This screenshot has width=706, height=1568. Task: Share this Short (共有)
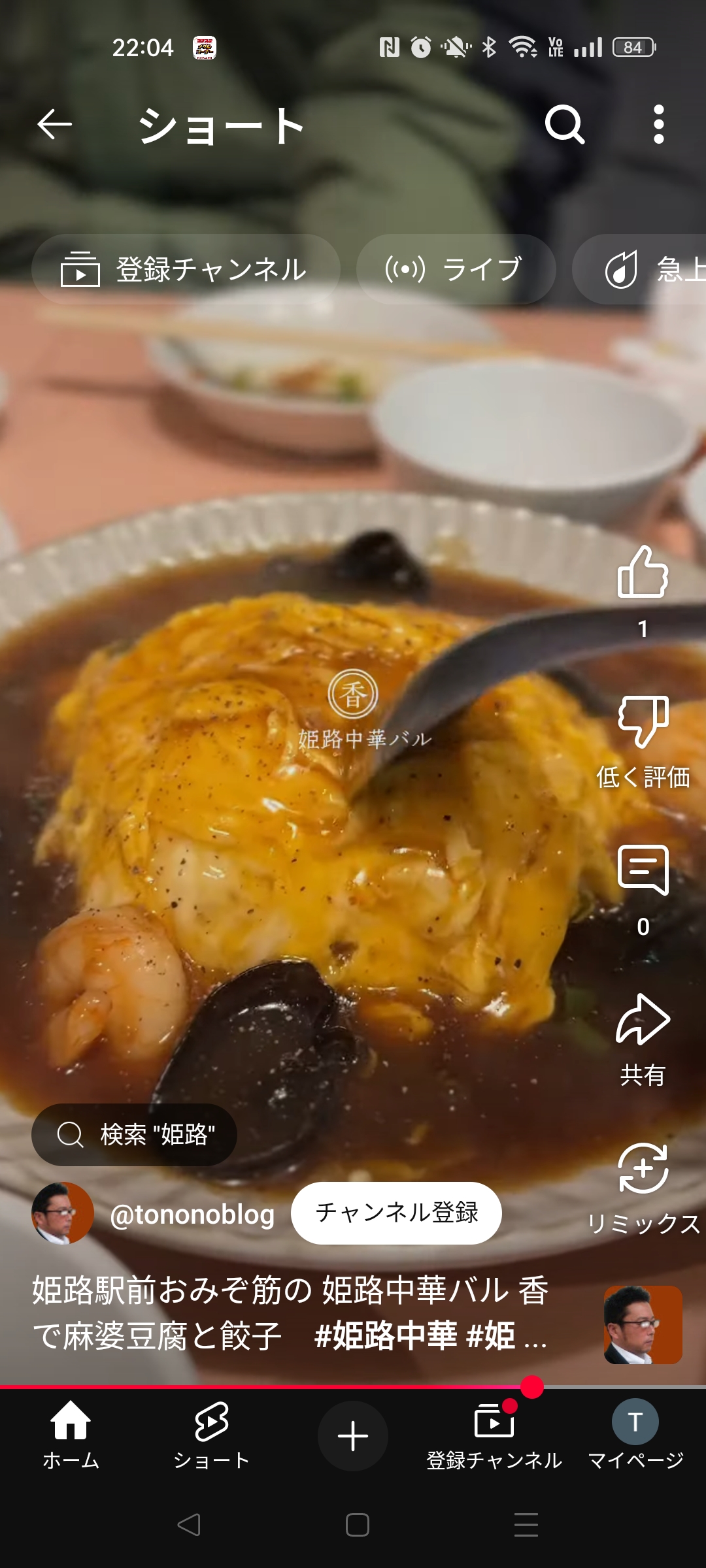tap(643, 1021)
